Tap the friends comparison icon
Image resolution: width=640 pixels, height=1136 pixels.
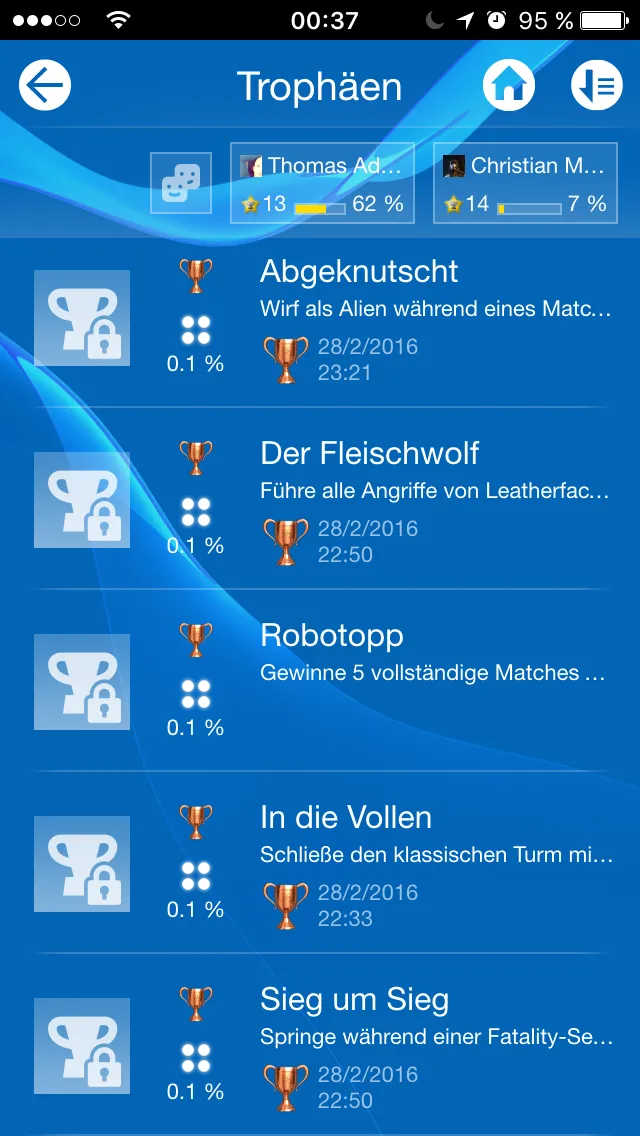181,183
